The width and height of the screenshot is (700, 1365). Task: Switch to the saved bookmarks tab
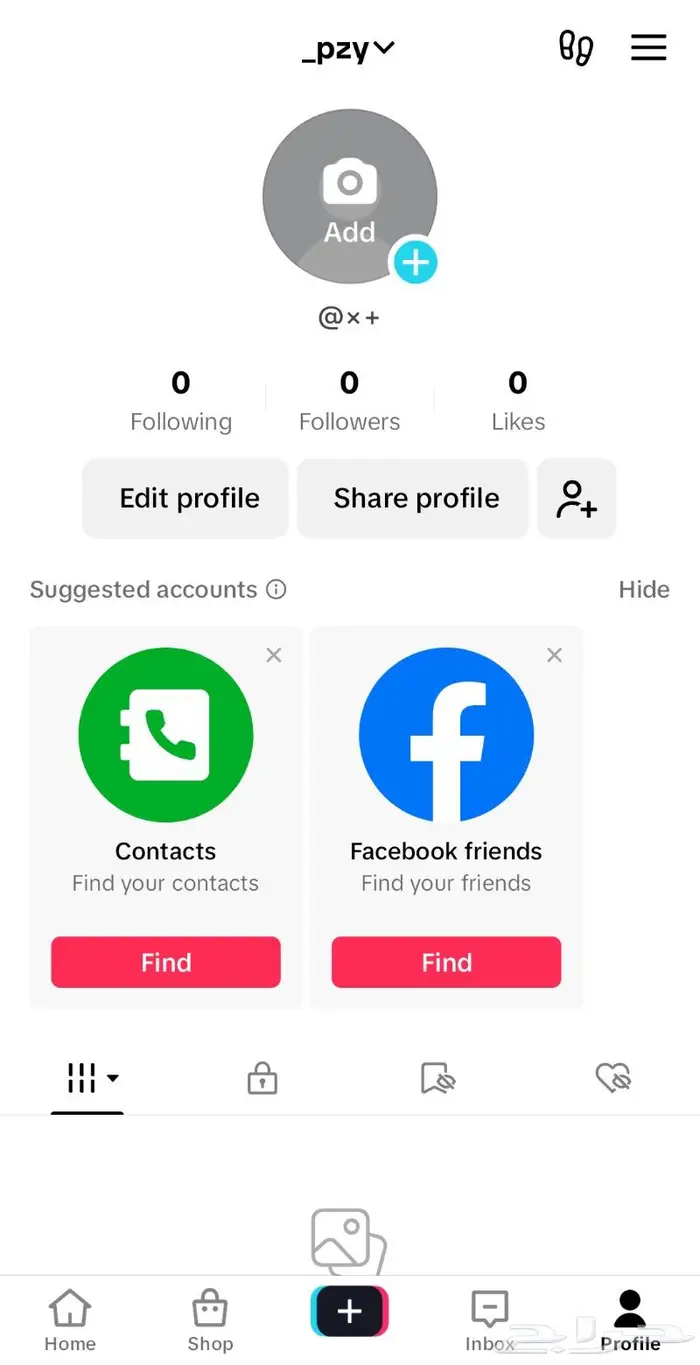(438, 1078)
